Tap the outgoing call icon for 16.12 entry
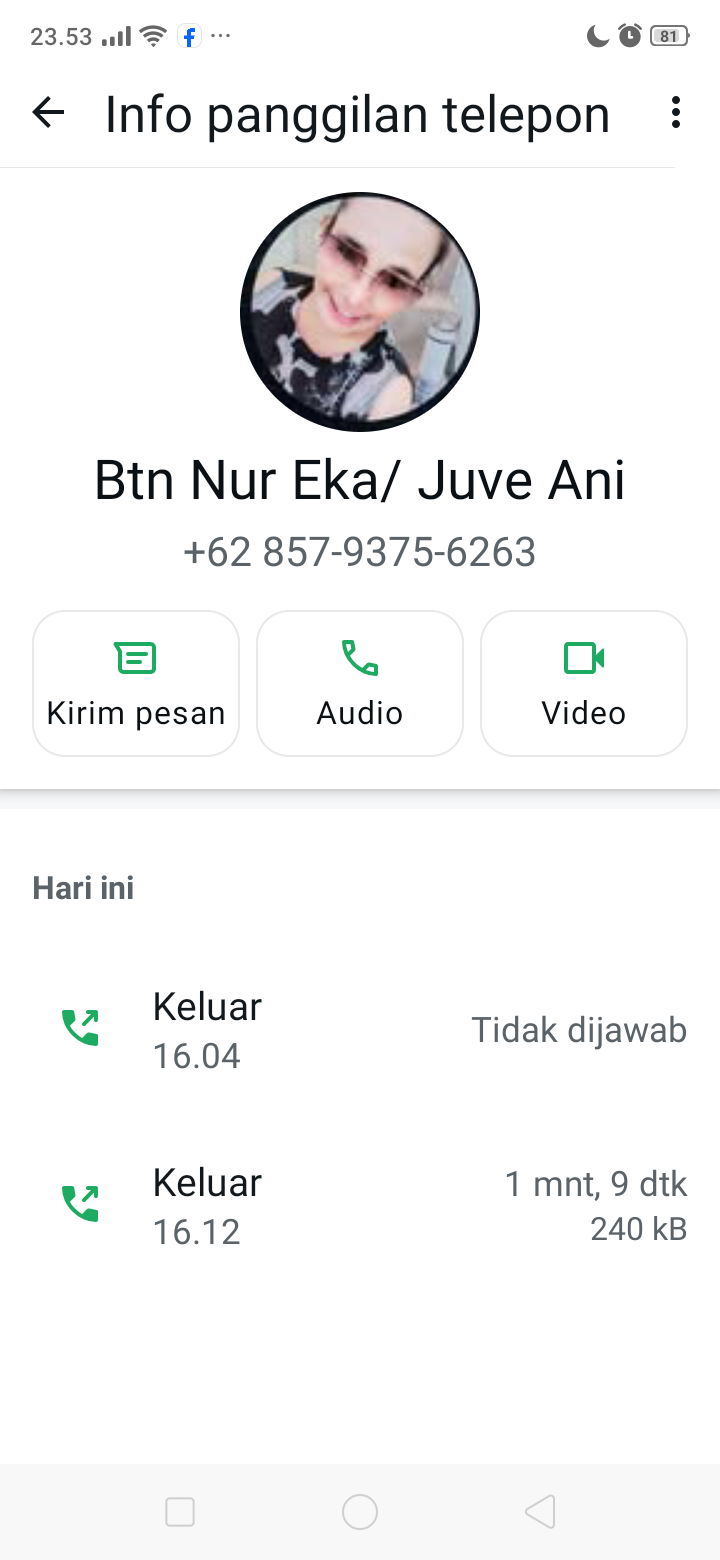720x1560 pixels. click(80, 1203)
